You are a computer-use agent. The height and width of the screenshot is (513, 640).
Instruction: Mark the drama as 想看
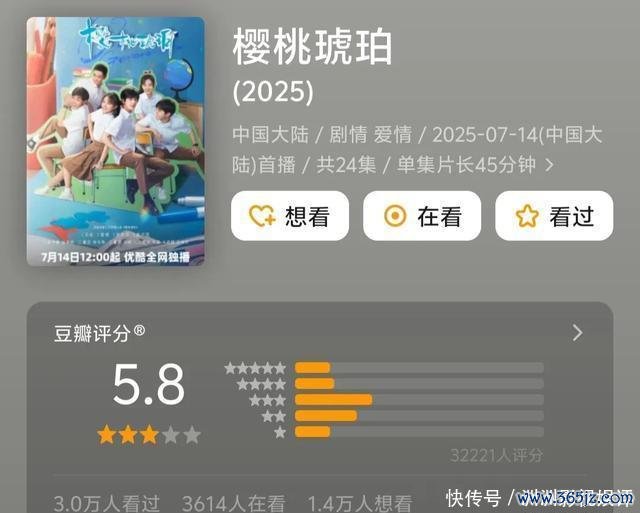point(290,216)
